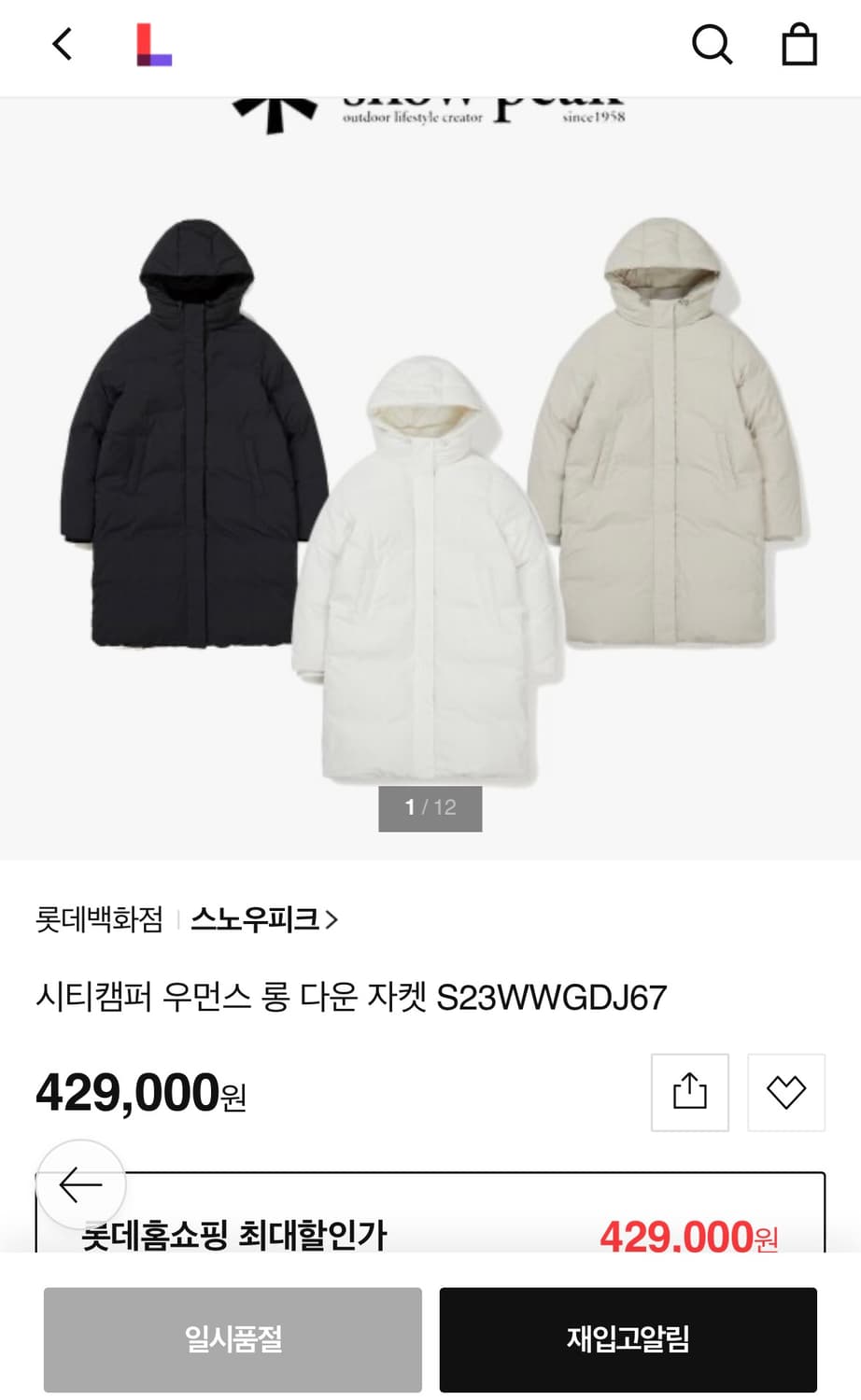The width and height of the screenshot is (861, 1400).
Task: Tap the Lotte L logo
Action: [x=154, y=44]
